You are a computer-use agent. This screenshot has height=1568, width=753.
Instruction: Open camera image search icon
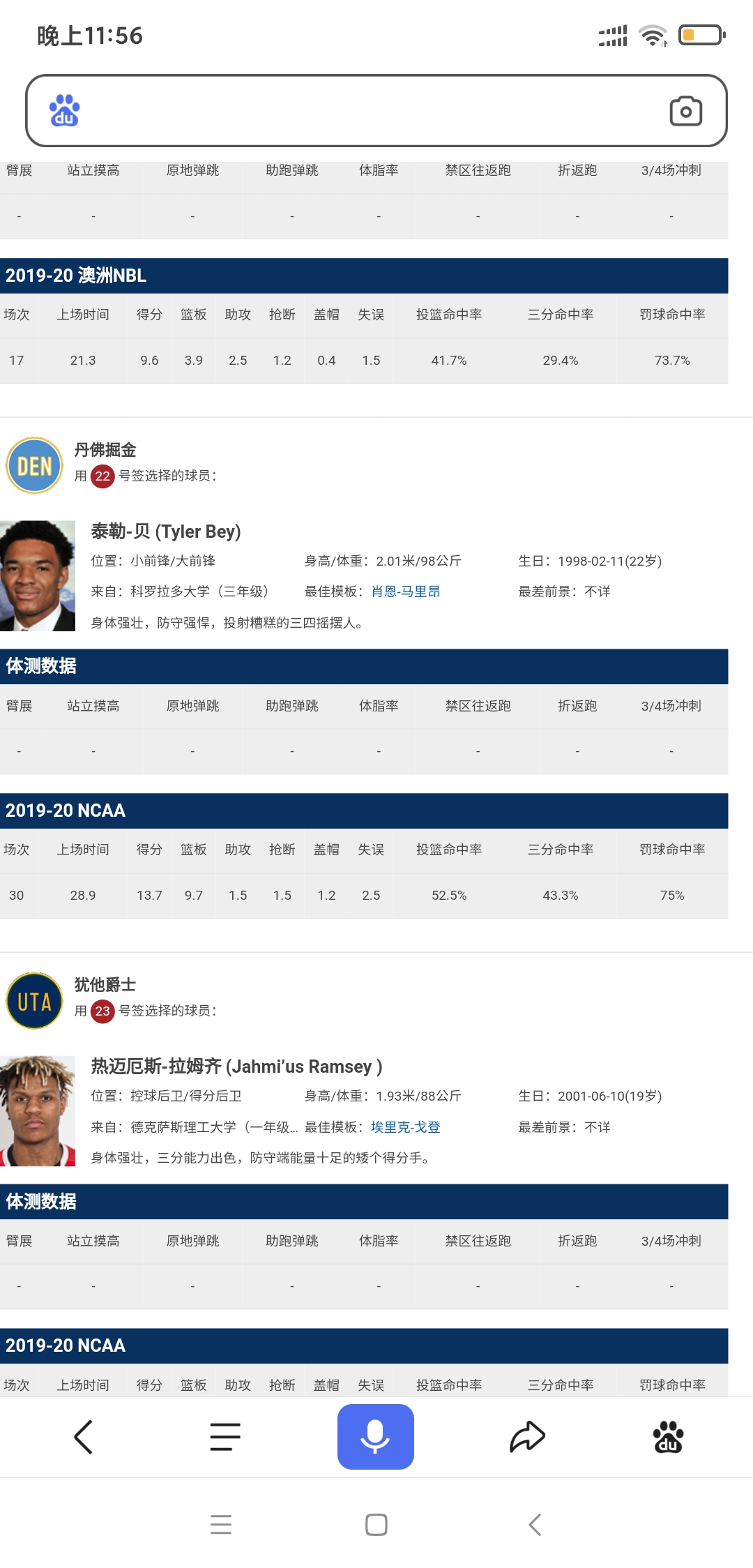click(685, 111)
